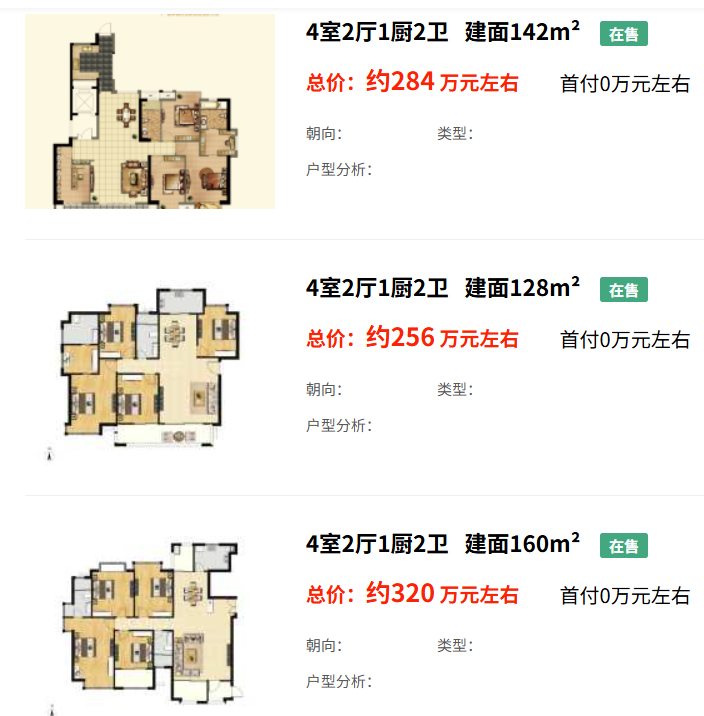Open the 160m² floor plan image
The height and width of the screenshot is (716, 704).
tap(150, 623)
